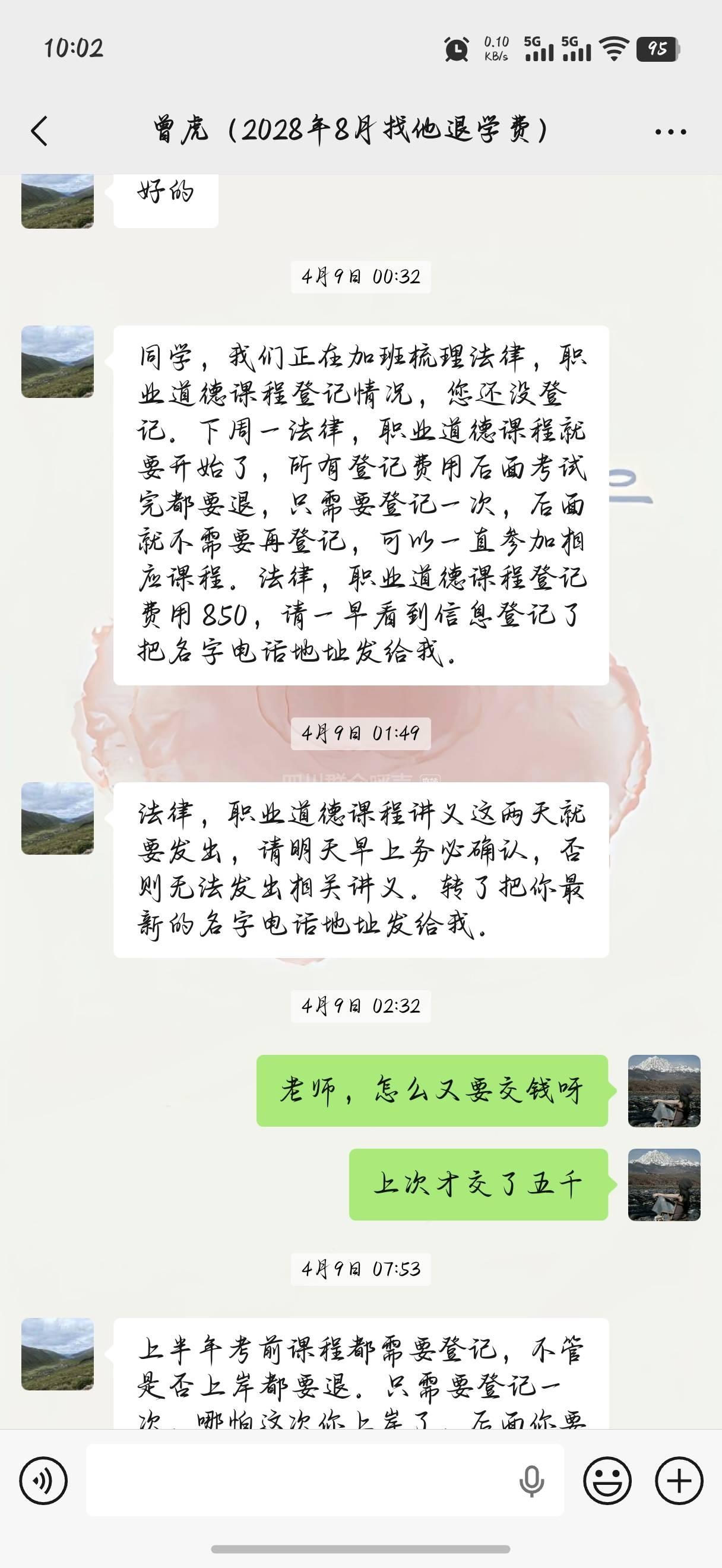The height and width of the screenshot is (1568, 722).
Task: Open the emoji sticker panel
Action: coord(607,1480)
